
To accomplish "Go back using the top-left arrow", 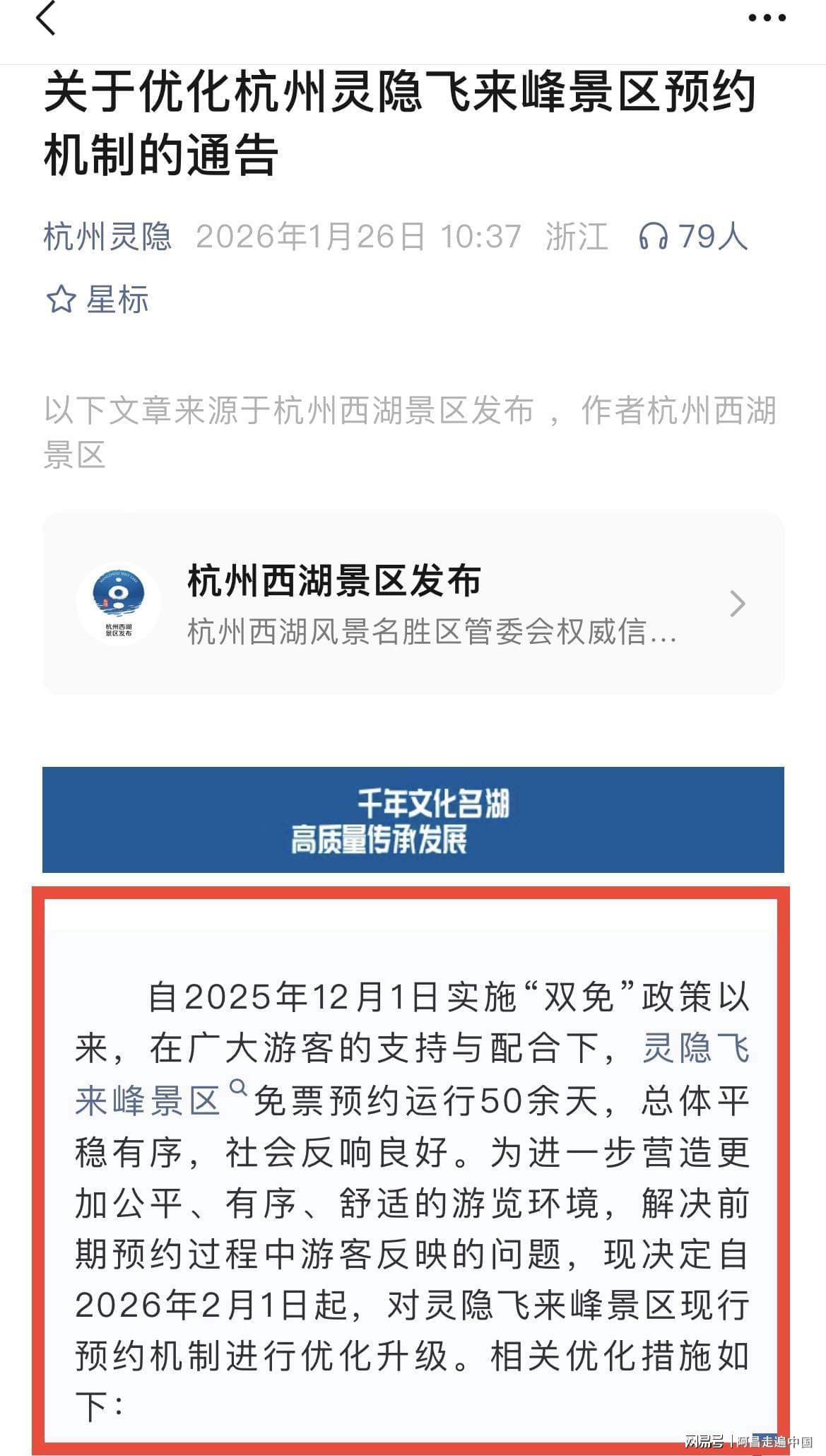I will pyautogui.click(x=46, y=19).
